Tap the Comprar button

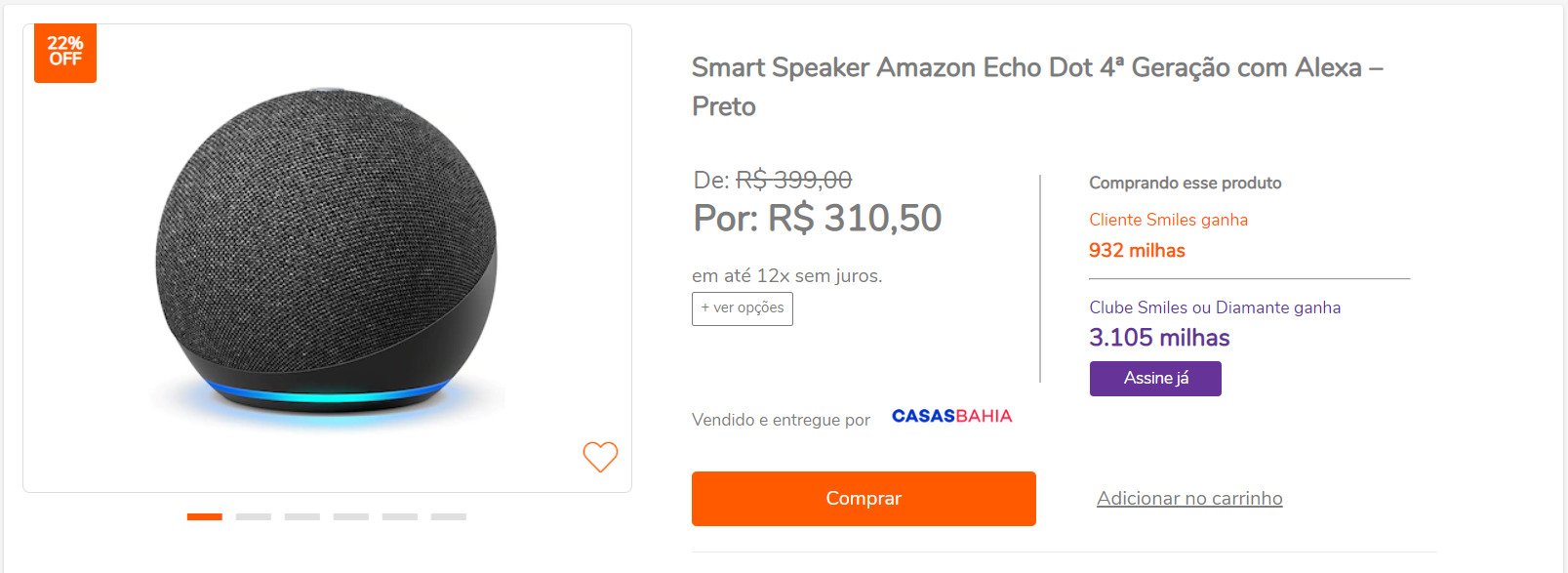(863, 499)
